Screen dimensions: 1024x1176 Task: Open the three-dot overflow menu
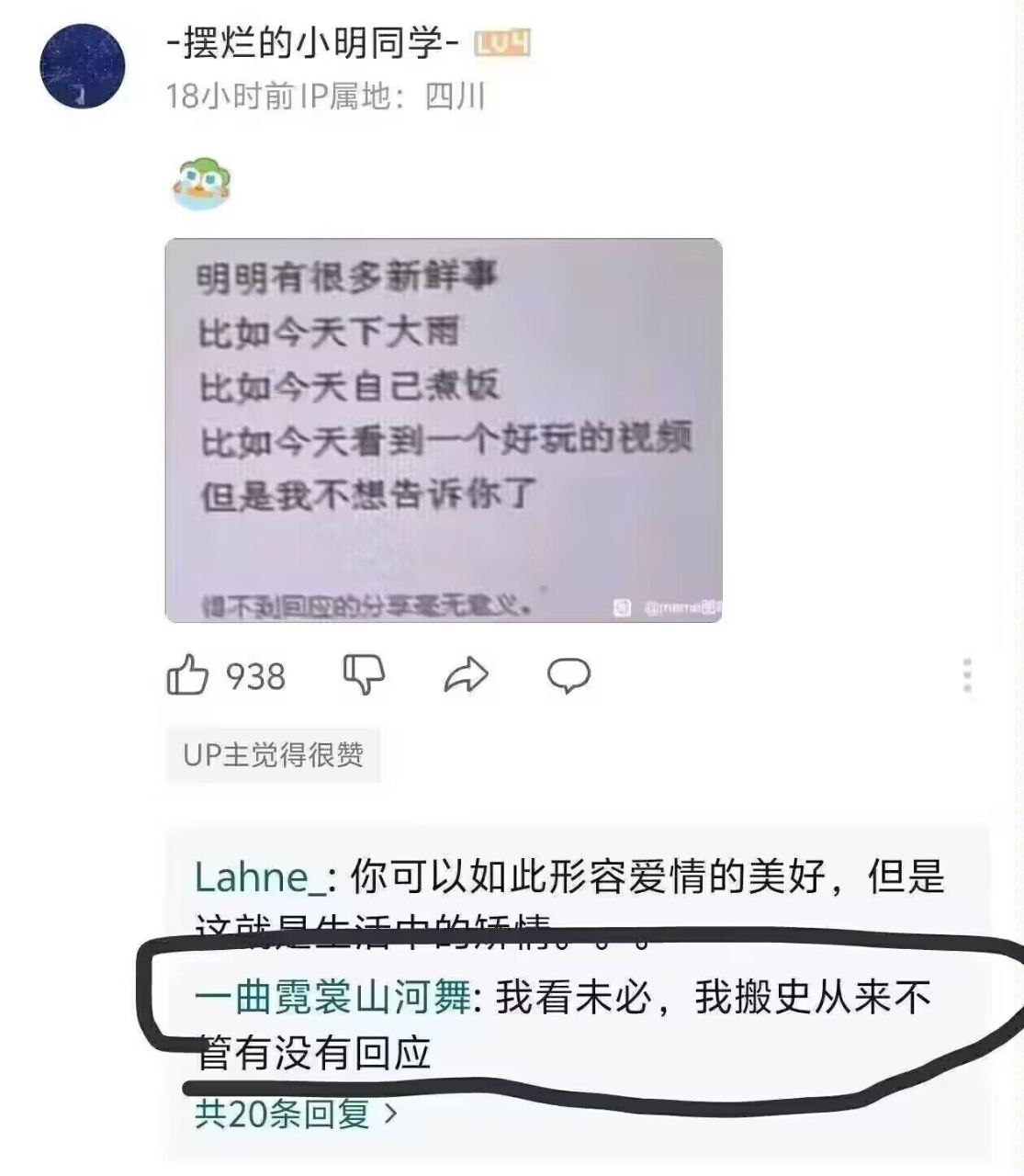point(967,675)
